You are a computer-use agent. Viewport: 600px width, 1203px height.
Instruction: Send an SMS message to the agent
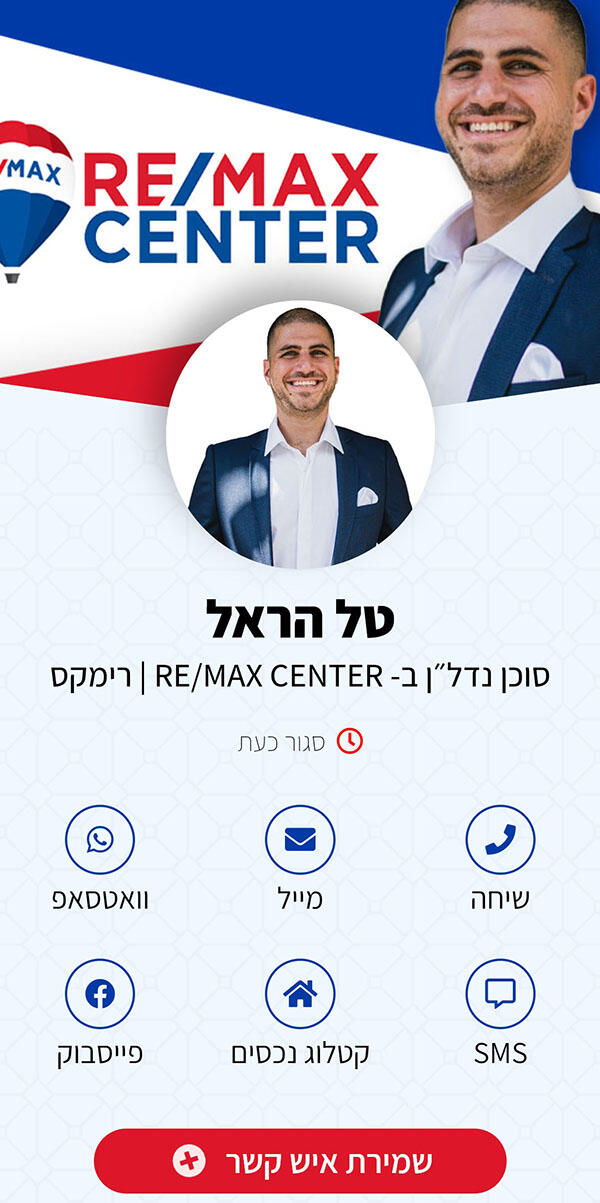pos(500,994)
